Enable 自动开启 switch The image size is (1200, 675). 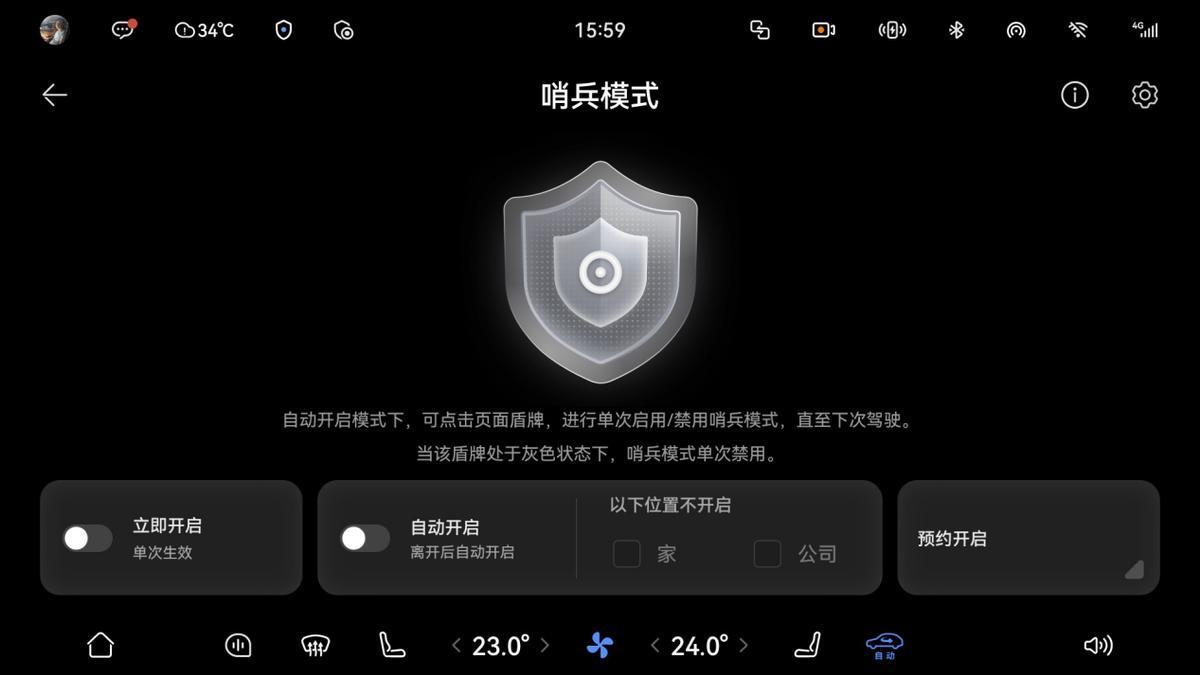(x=365, y=538)
